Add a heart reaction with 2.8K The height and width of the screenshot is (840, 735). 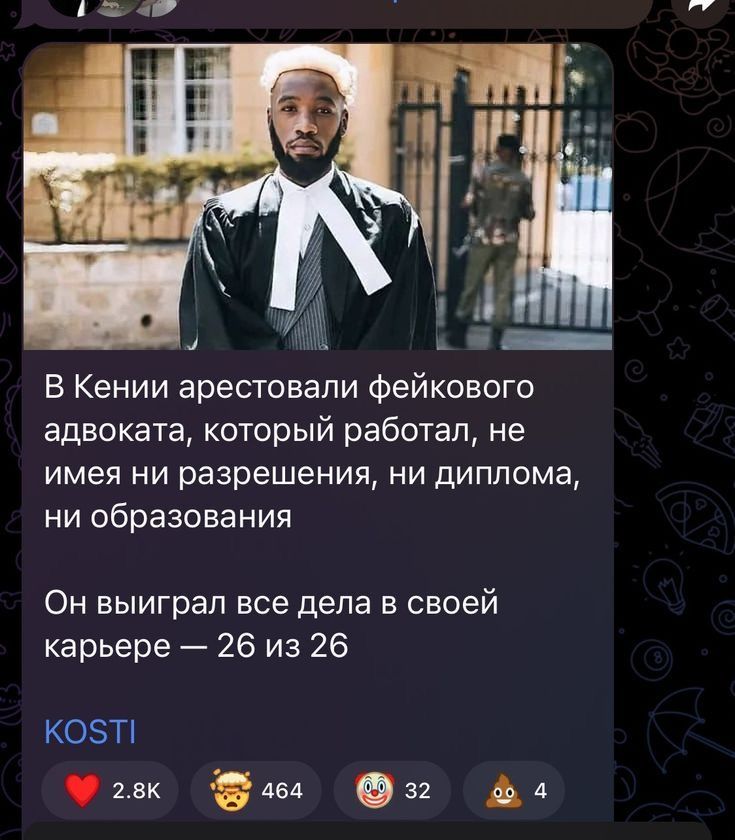(109, 790)
